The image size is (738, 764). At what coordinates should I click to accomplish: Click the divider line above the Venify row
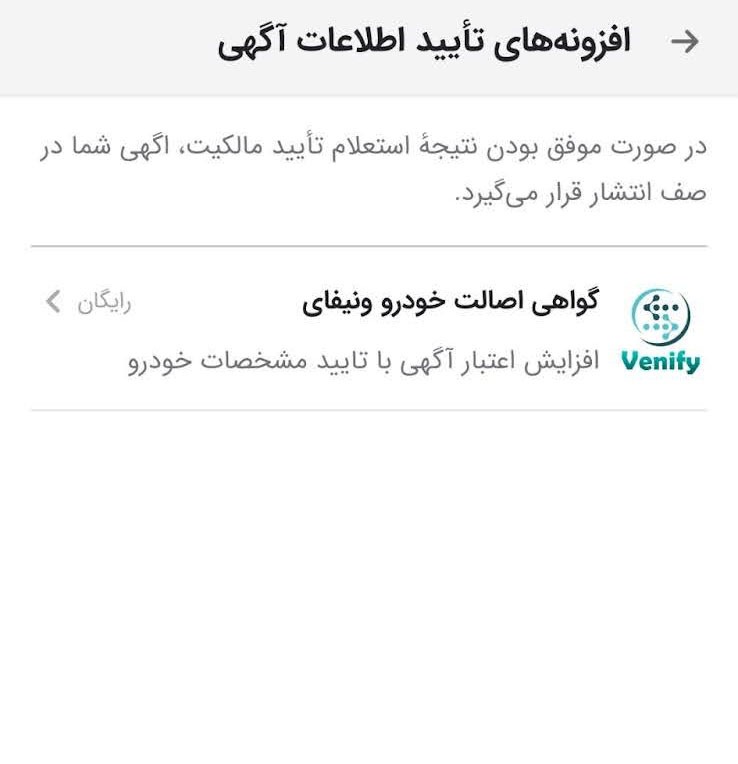click(x=369, y=243)
